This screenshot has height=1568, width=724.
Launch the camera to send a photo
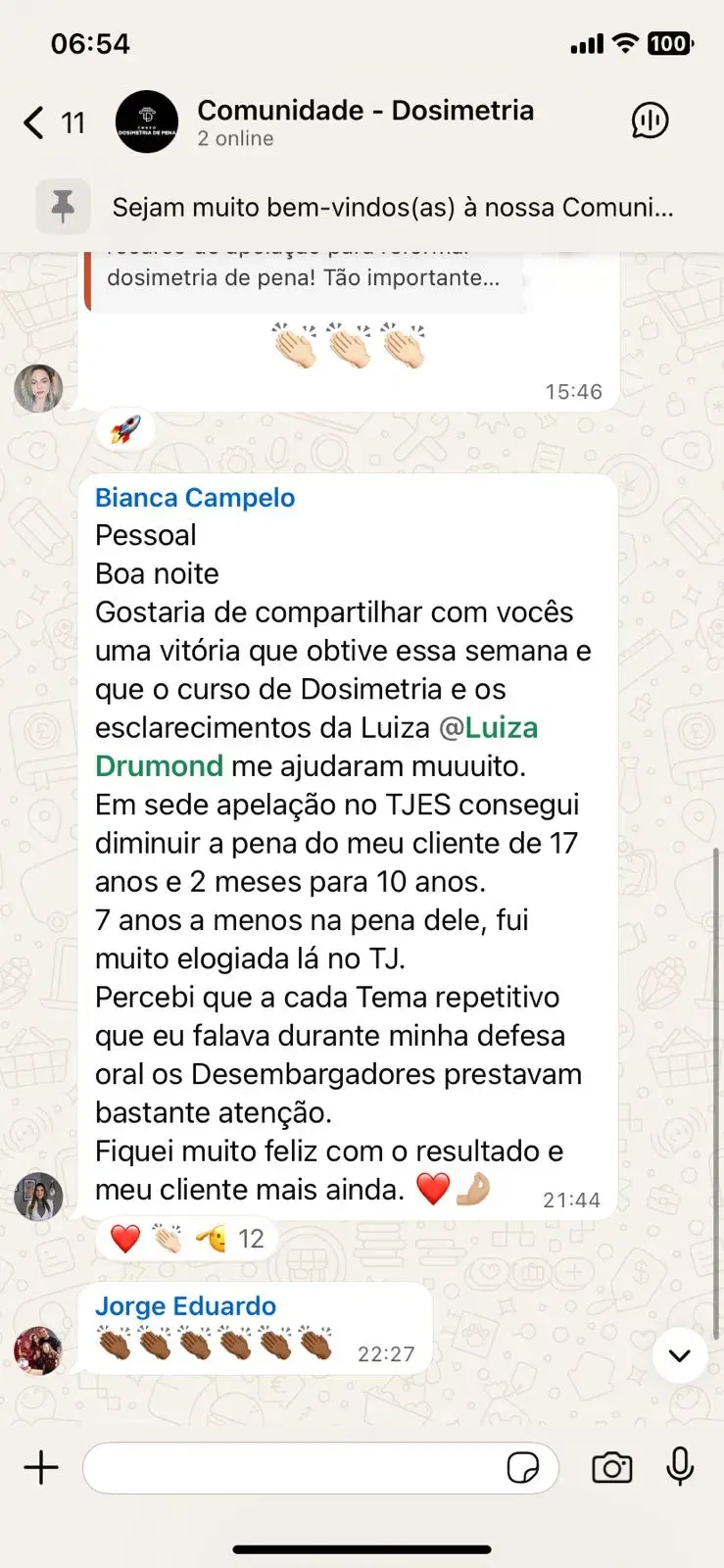pyautogui.click(x=611, y=1467)
